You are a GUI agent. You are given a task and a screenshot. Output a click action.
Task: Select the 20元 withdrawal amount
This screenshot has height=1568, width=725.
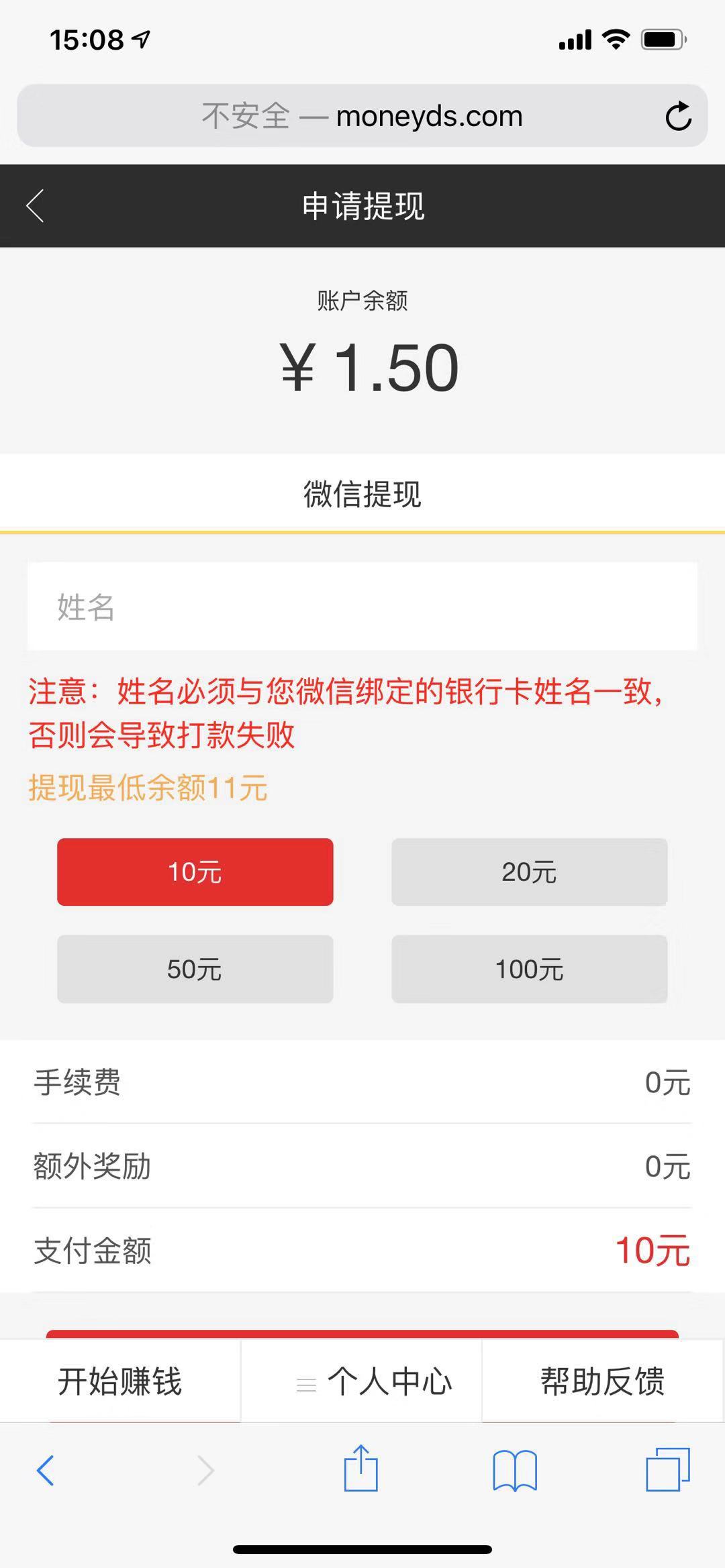[530, 872]
